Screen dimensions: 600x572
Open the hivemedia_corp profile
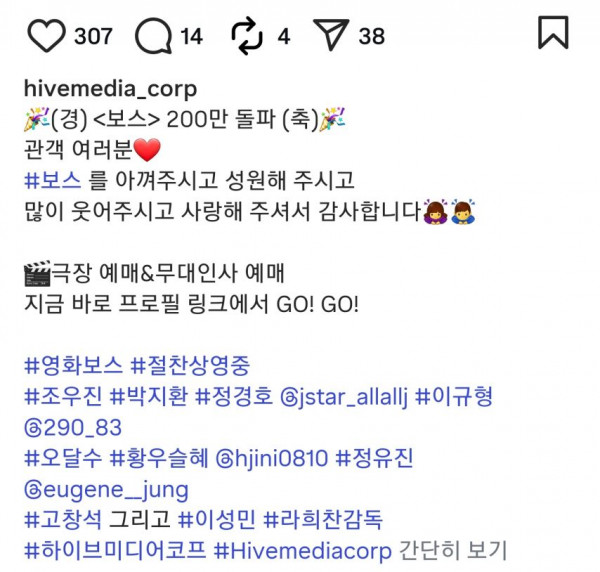pyautogui.click(x=110, y=90)
